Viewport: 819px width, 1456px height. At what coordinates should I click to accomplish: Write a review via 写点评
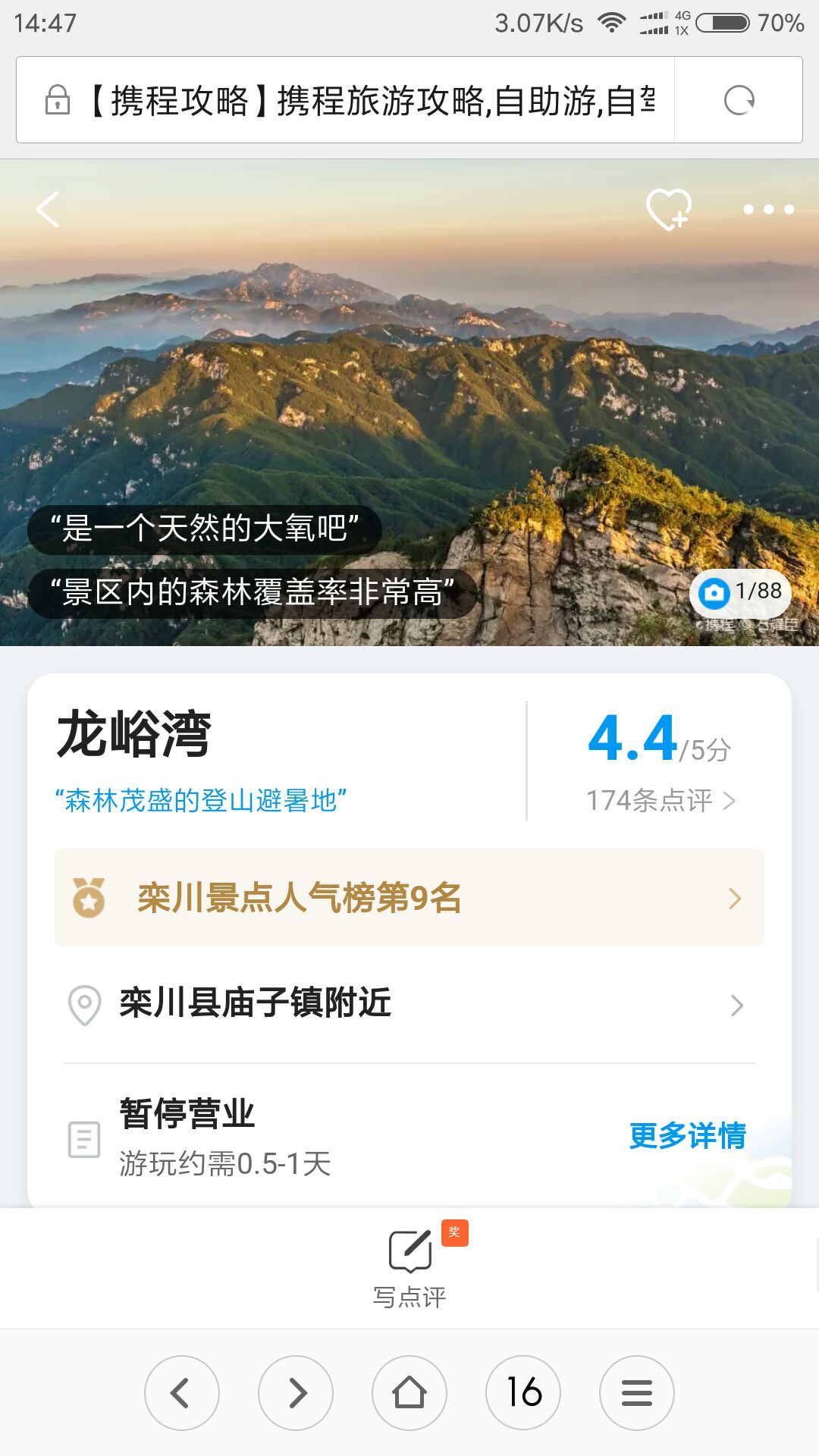coord(409,1266)
